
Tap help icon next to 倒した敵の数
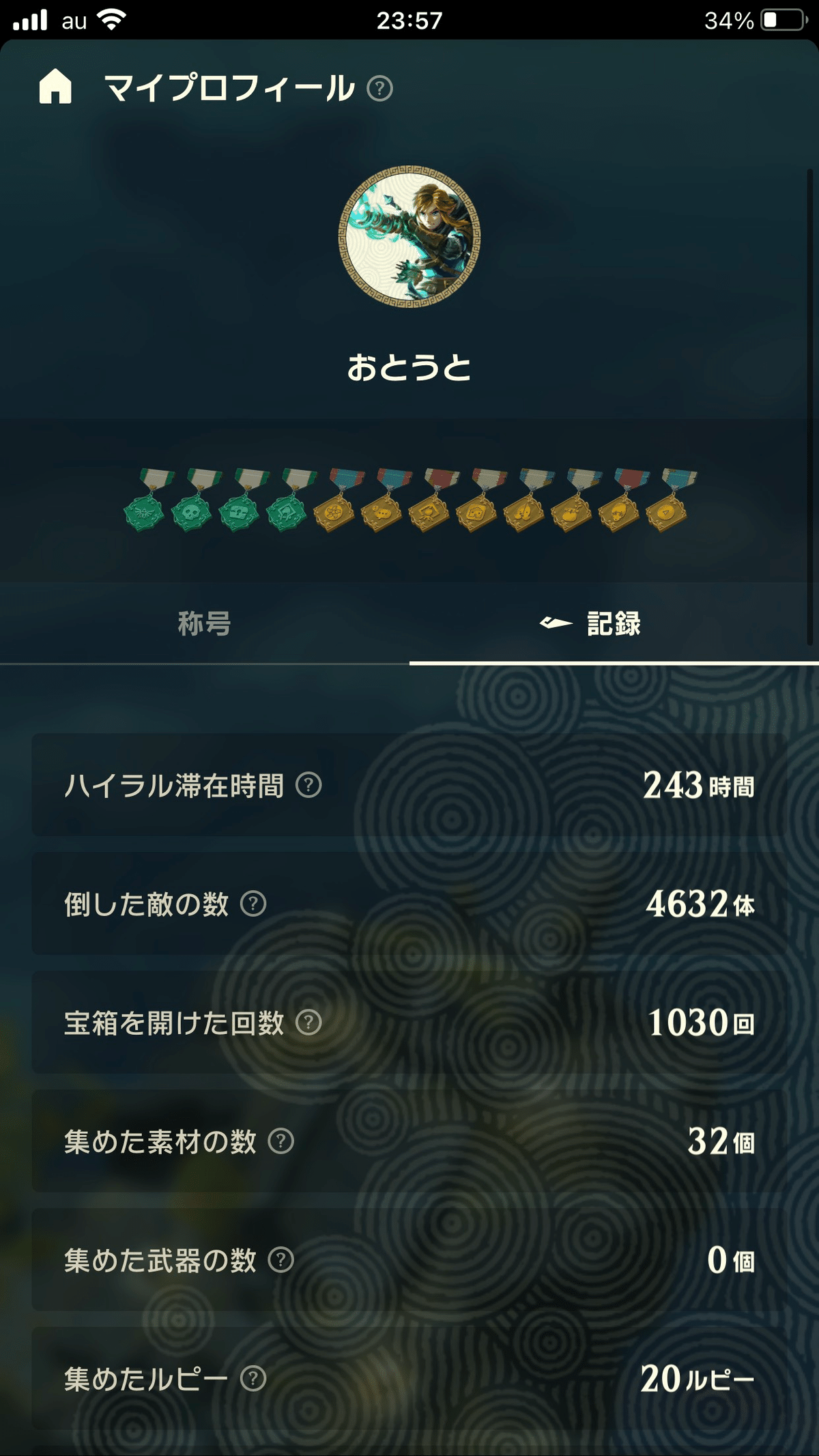pos(253,904)
